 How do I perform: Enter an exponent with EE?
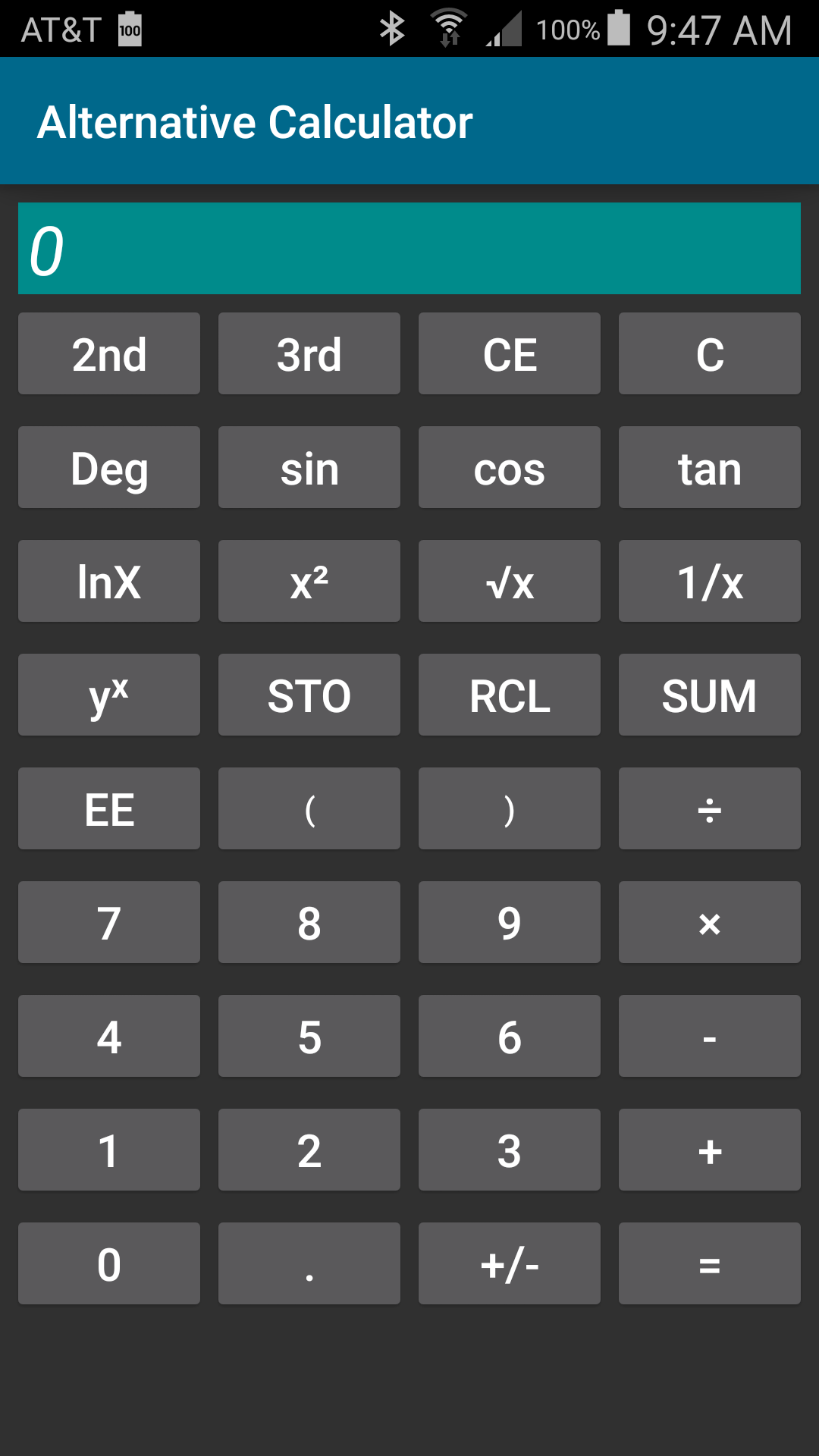click(109, 808)
